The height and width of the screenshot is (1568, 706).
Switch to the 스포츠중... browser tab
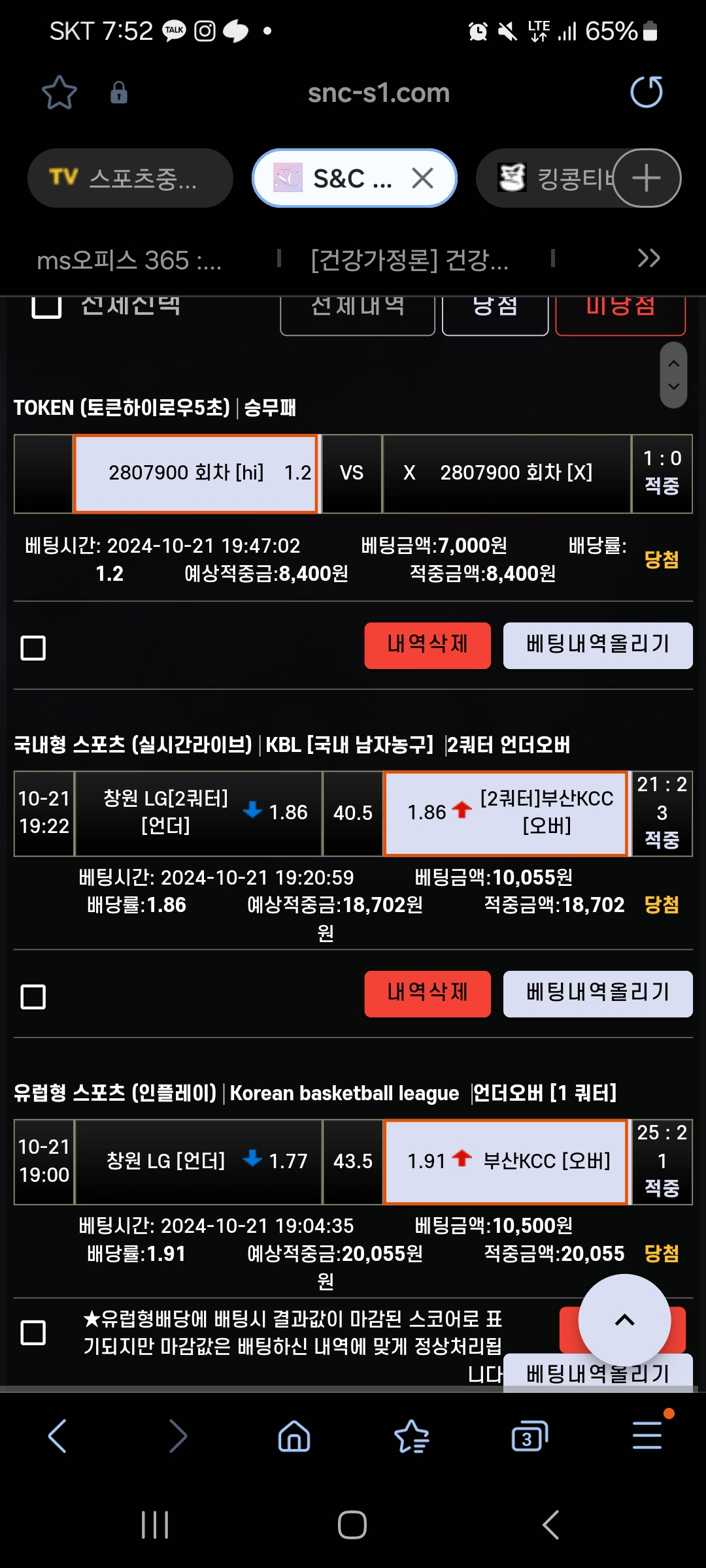pos(130,178)
